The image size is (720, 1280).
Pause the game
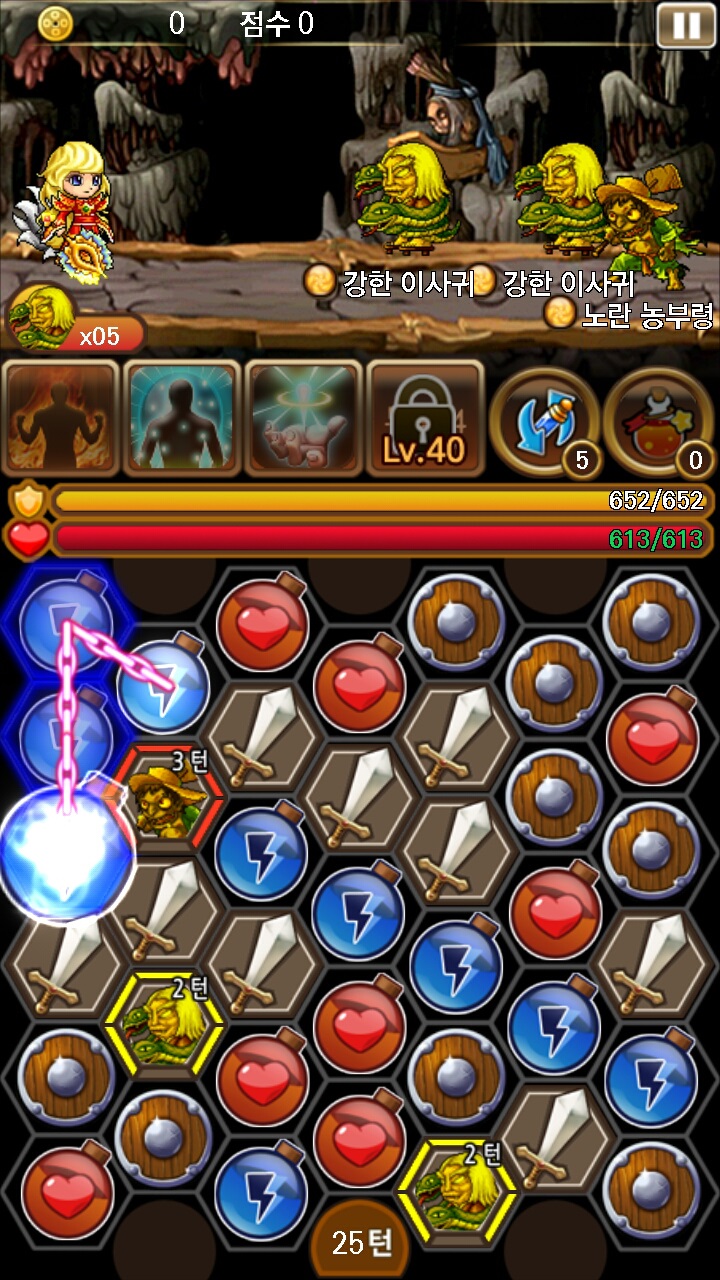pos(686,25)
